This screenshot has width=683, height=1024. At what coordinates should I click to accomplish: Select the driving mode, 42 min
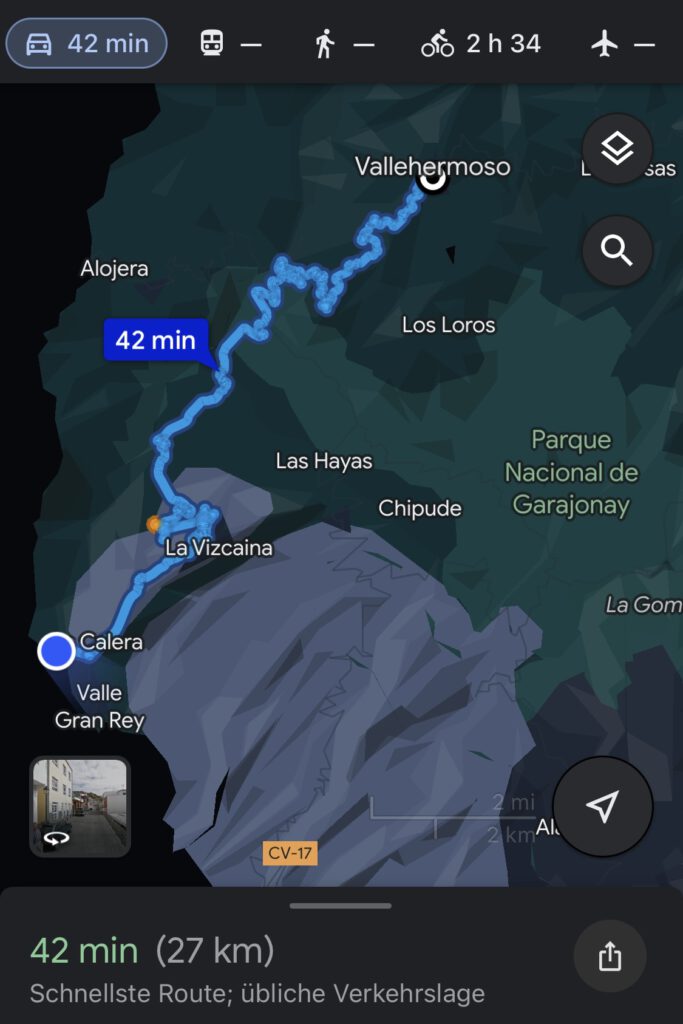[x=87, y=43]
